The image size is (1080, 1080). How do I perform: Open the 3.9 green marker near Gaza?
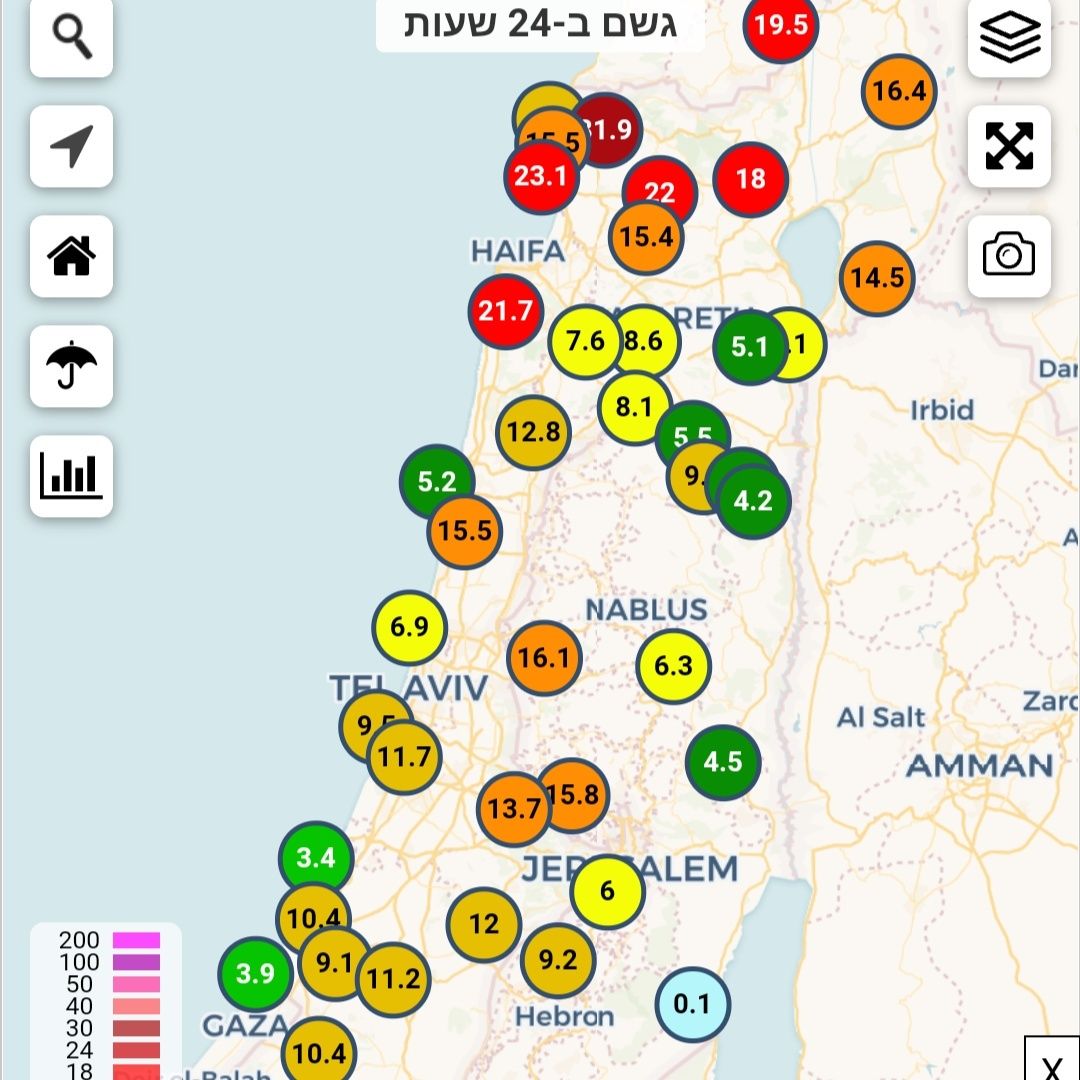(x=255, y=973)
